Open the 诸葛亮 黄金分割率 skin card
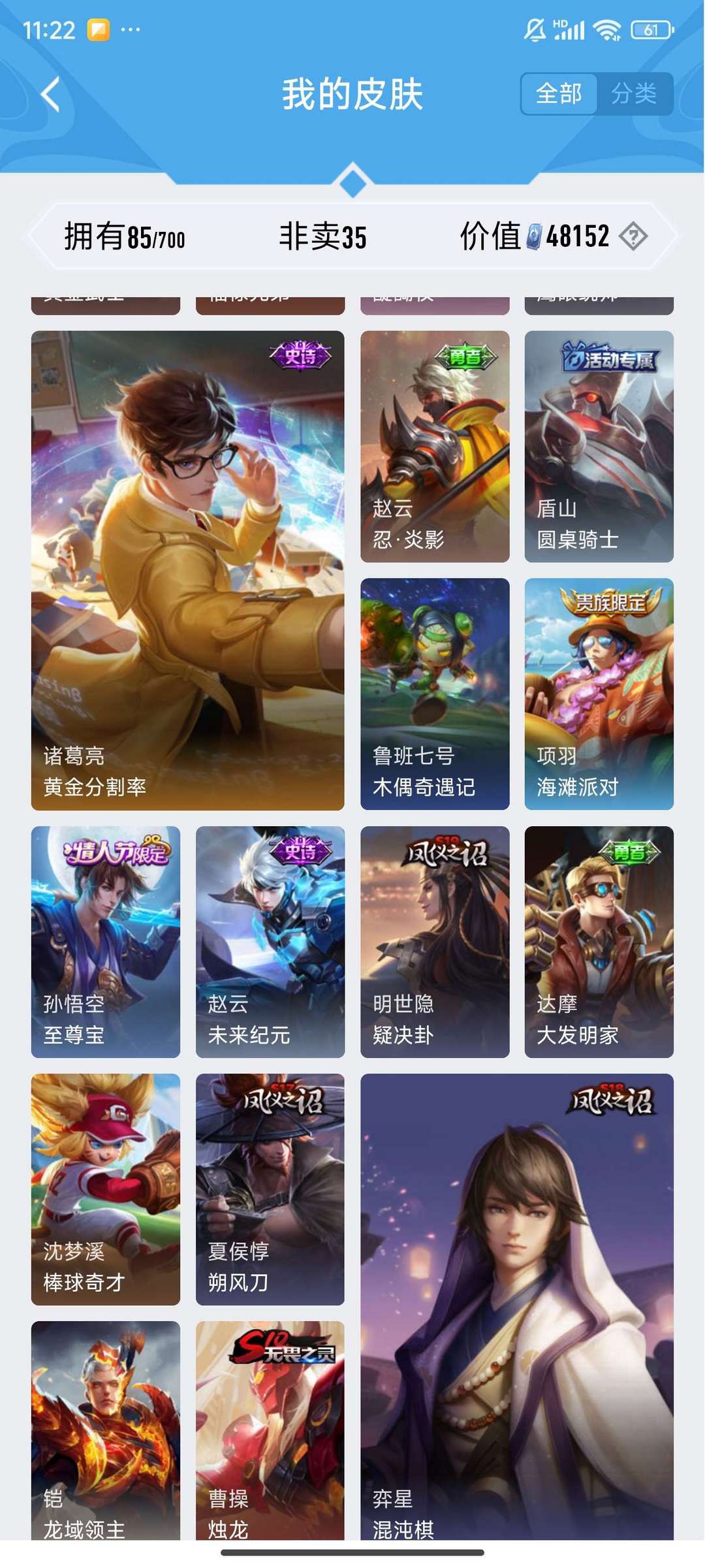Viewport: 705px width, 1568px height. pyautogui.click(x=187, y=570)
